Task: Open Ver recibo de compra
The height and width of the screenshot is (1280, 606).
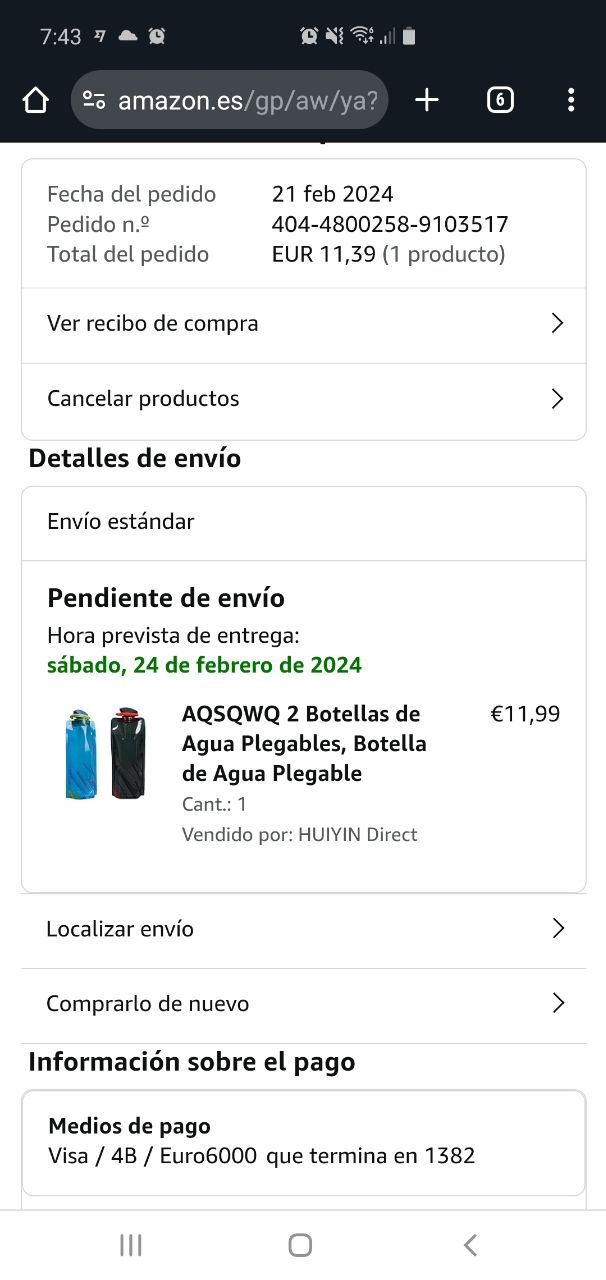Action: (x=304, y=324)
